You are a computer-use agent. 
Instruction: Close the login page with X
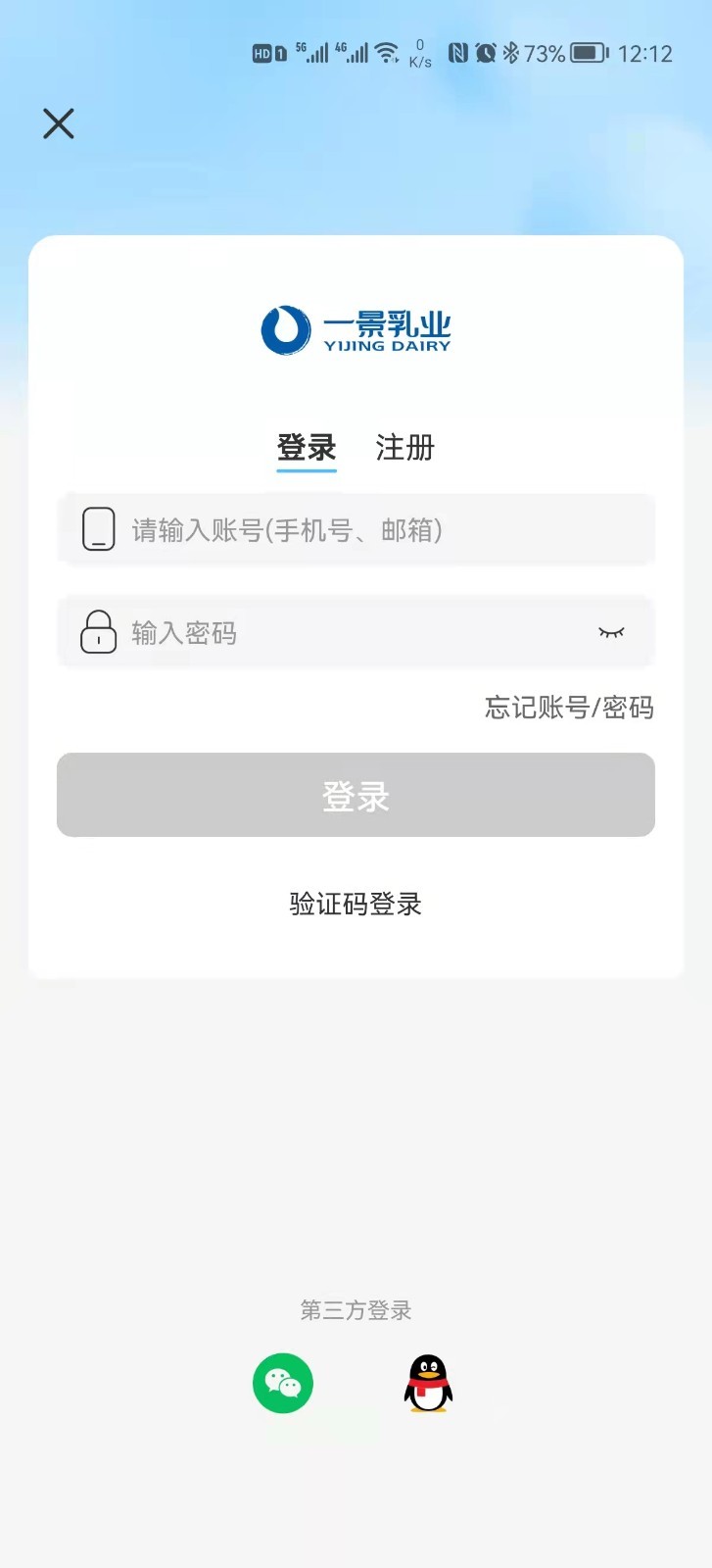pyautogui.click(x=58, y=123)
